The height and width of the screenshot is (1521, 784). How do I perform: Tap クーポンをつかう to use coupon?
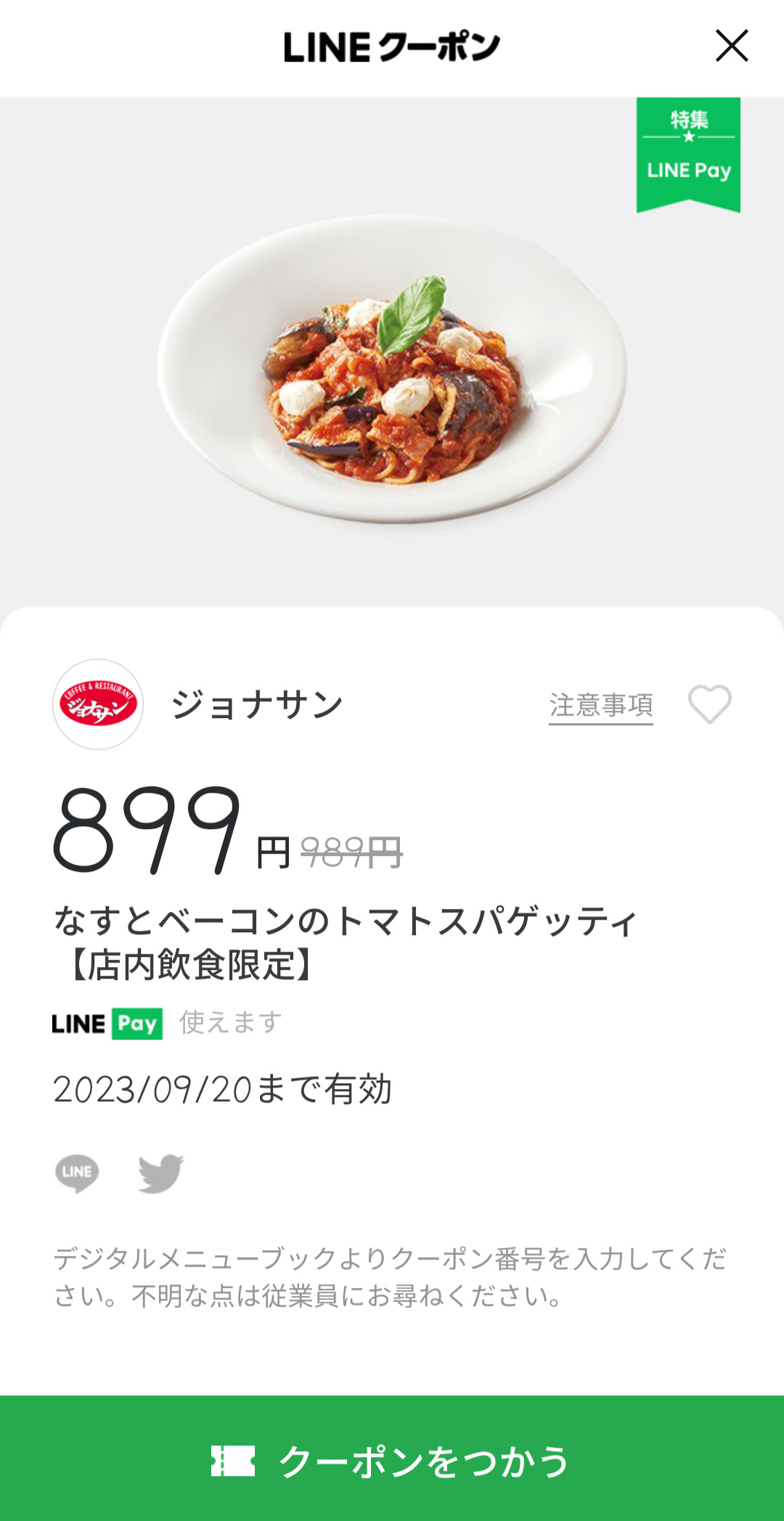point(392,1459)
